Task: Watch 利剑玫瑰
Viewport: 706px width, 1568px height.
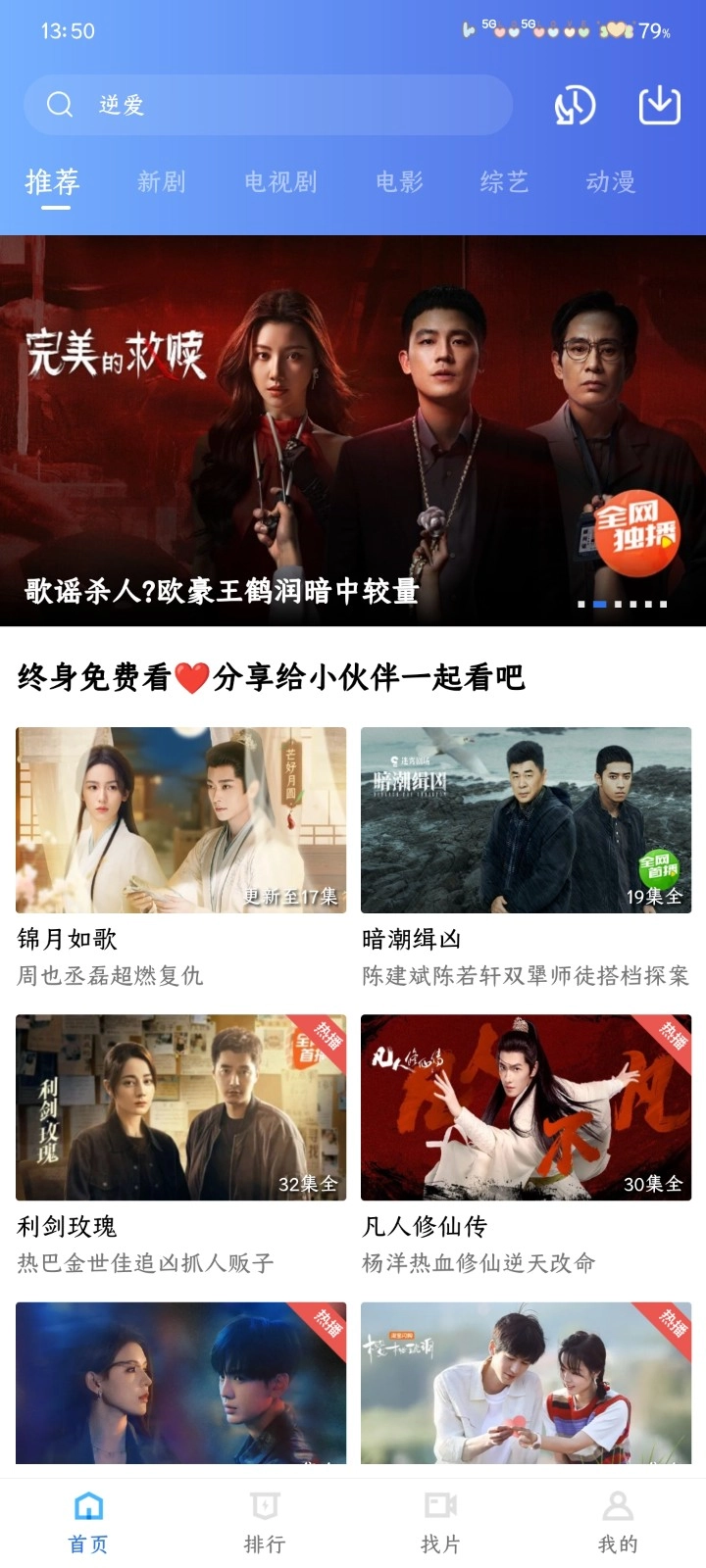Action: coord(180,1107)
